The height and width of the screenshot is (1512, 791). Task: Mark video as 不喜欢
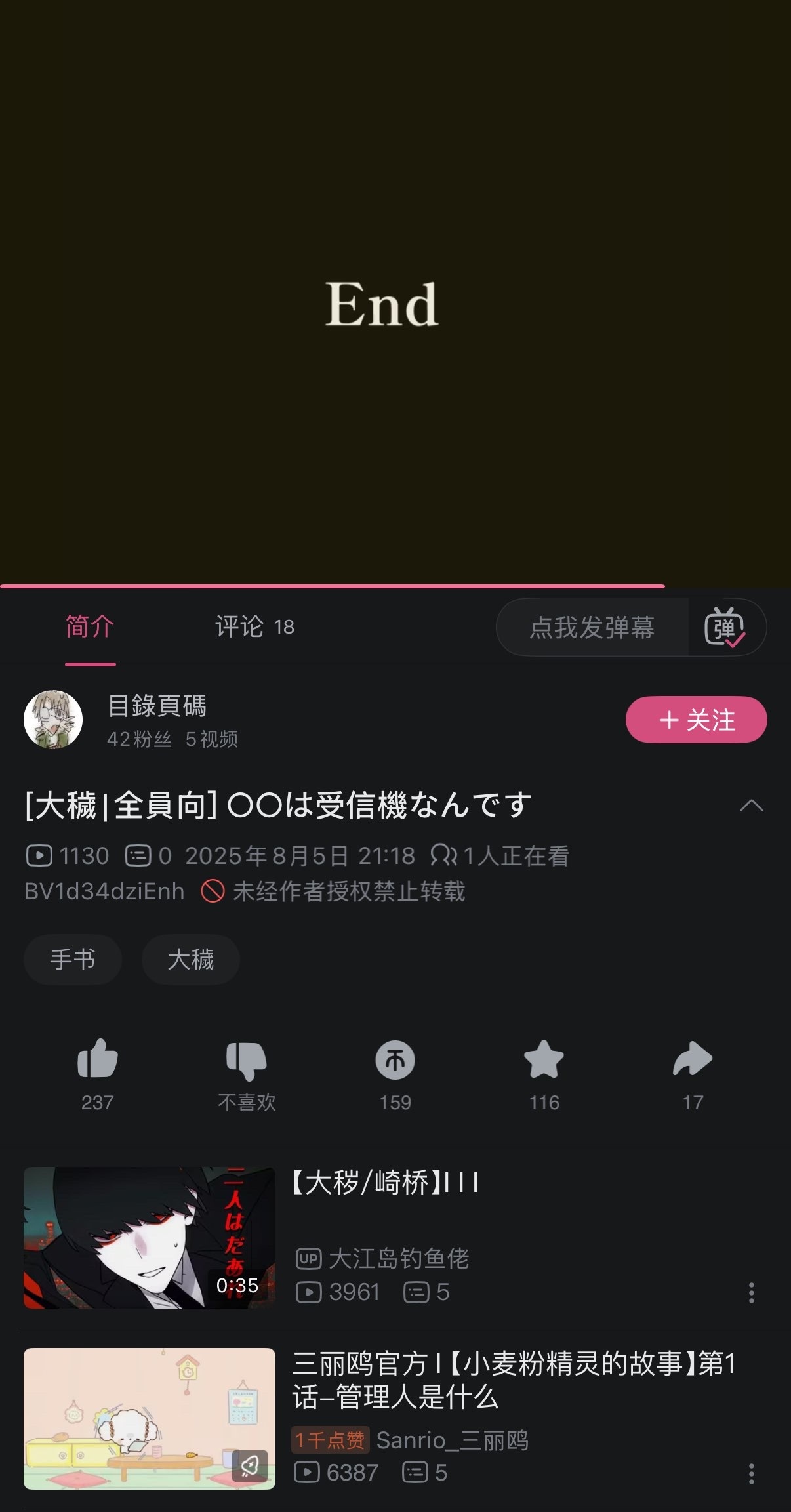[247, 1060]
